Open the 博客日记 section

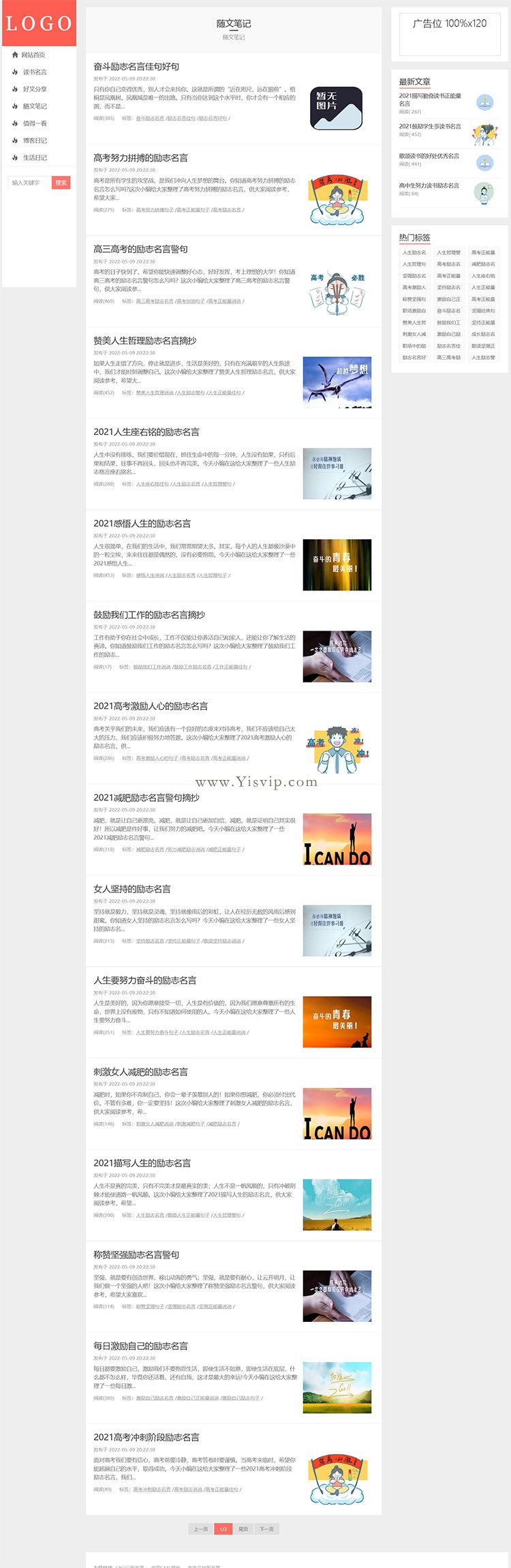(x=34, y=140)
